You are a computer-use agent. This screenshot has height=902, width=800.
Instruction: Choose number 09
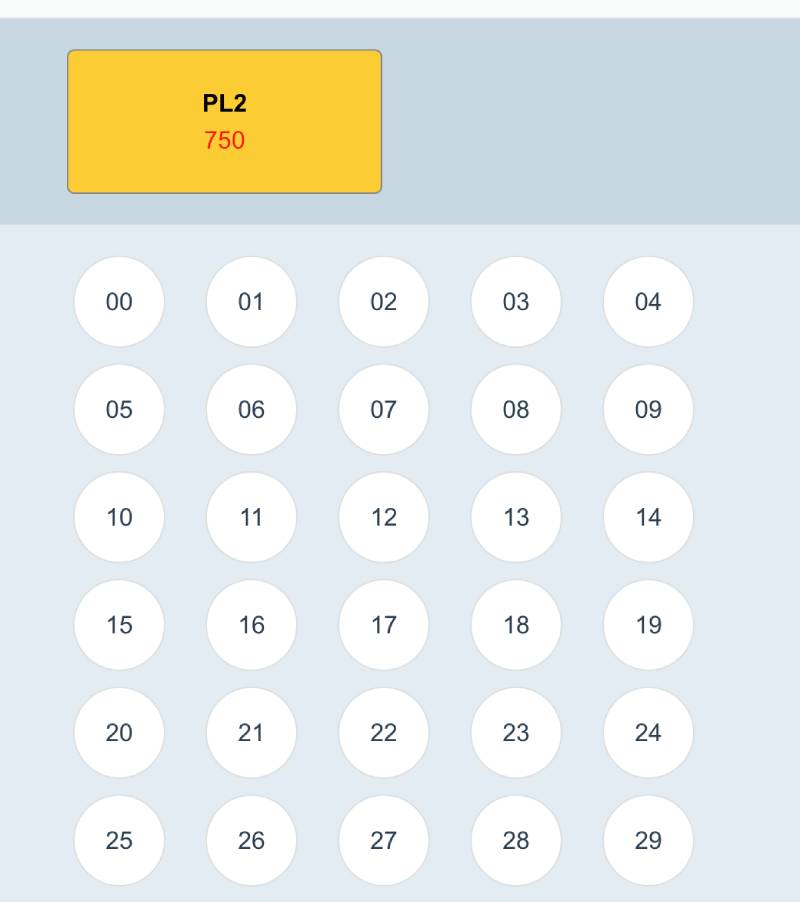click(x=648, y=410)
